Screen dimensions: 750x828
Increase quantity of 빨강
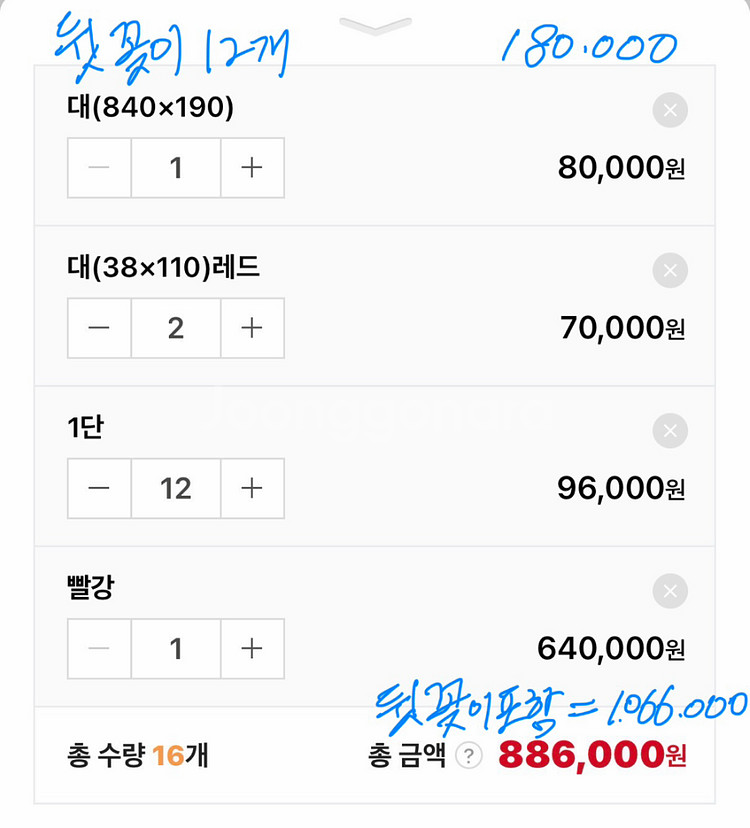[x=252, y=649]
